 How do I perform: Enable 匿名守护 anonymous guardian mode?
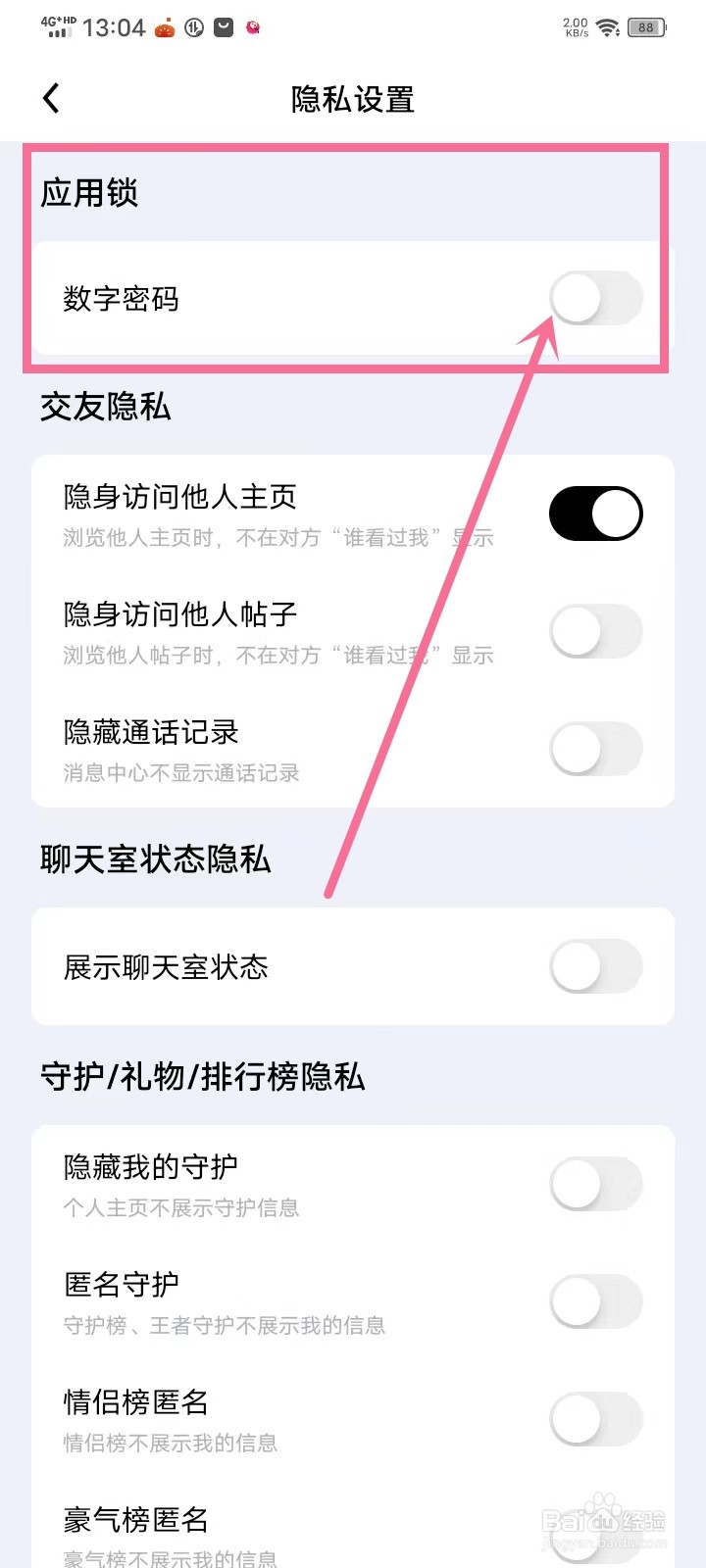point(595,1300)
